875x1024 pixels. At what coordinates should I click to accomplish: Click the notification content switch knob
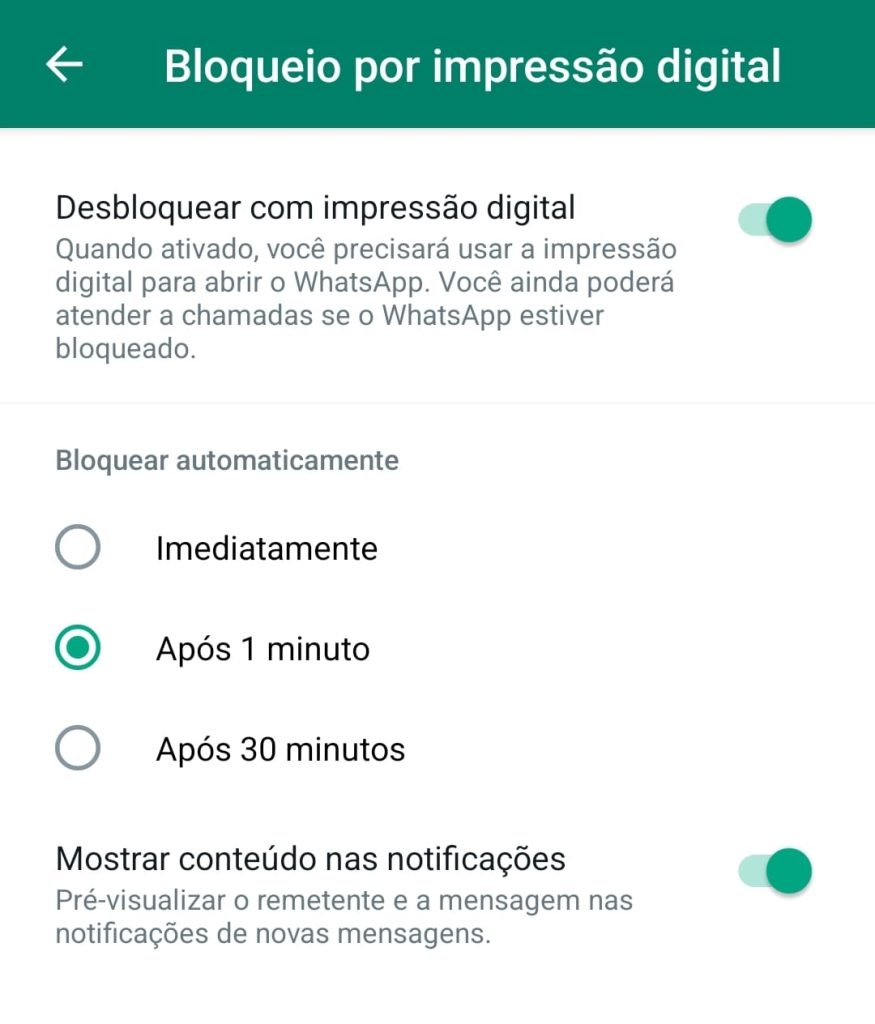[x=788, y=870]
